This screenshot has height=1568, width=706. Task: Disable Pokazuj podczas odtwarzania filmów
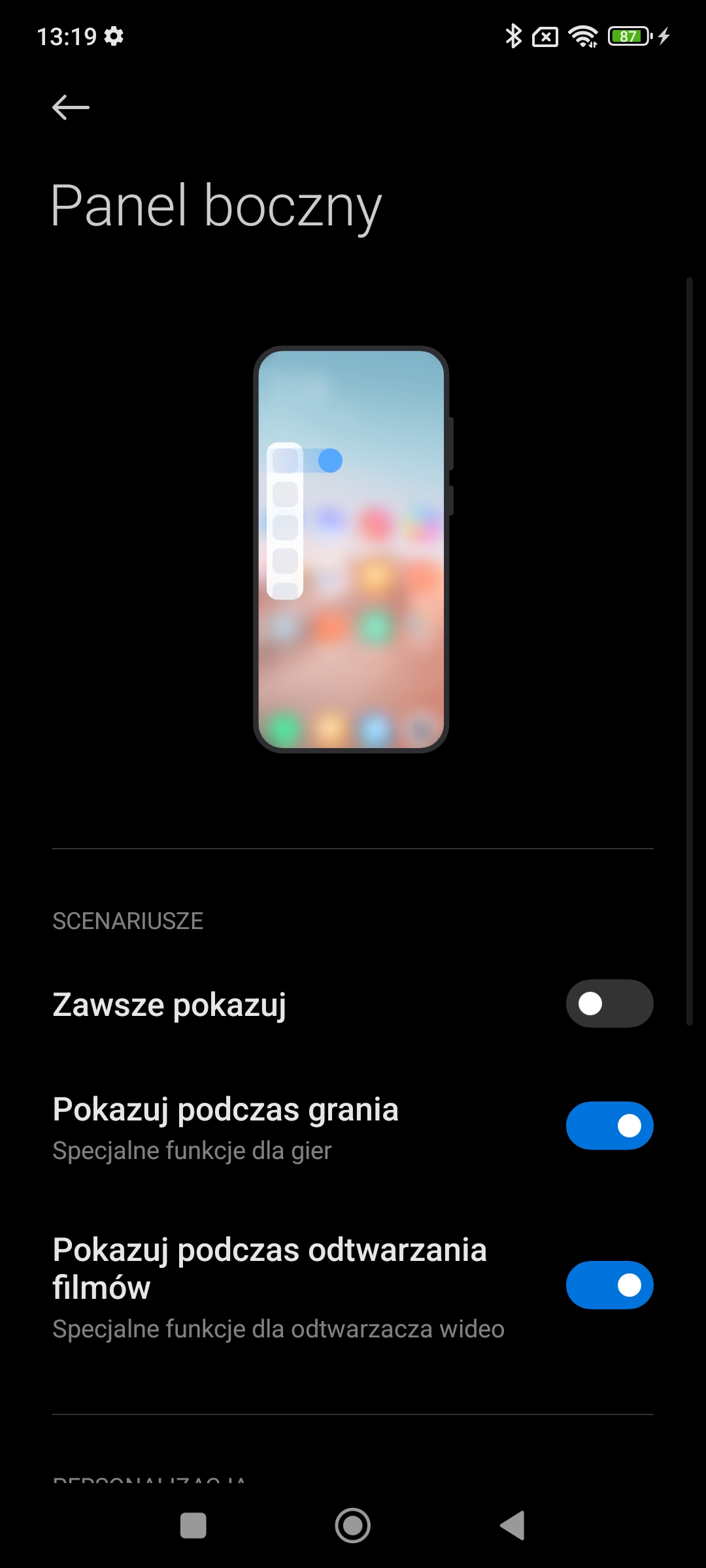(x=609, y=1285)
